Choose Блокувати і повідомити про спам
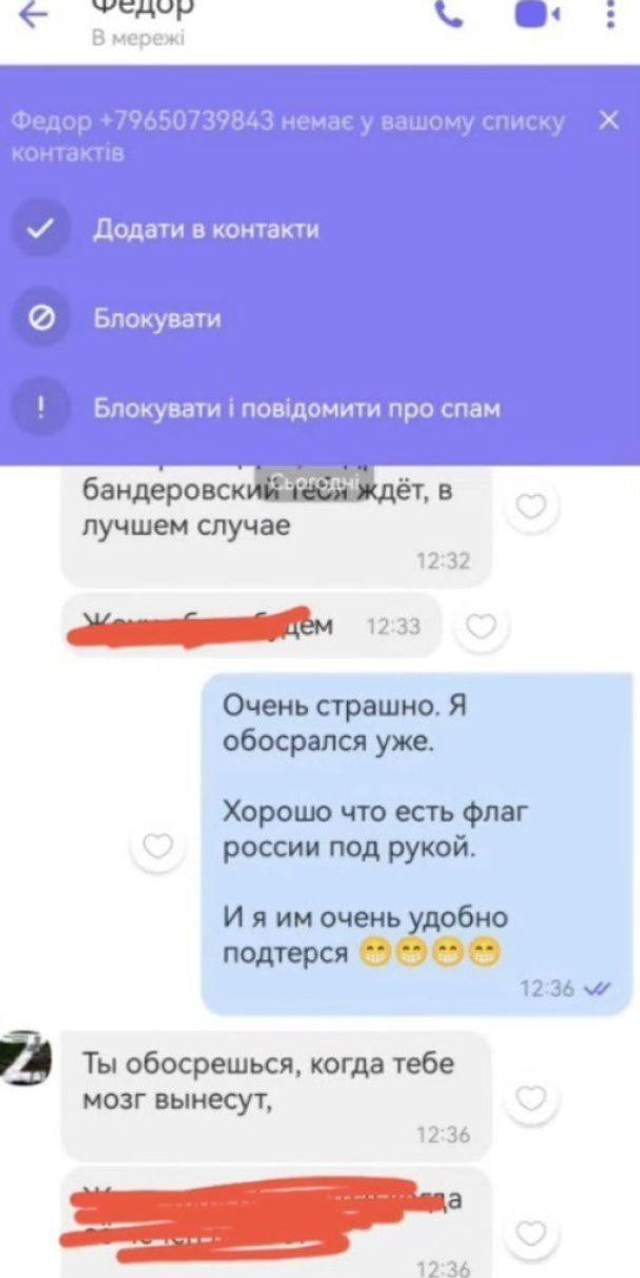Screen dimensions: 640x1278 point(296,408)
